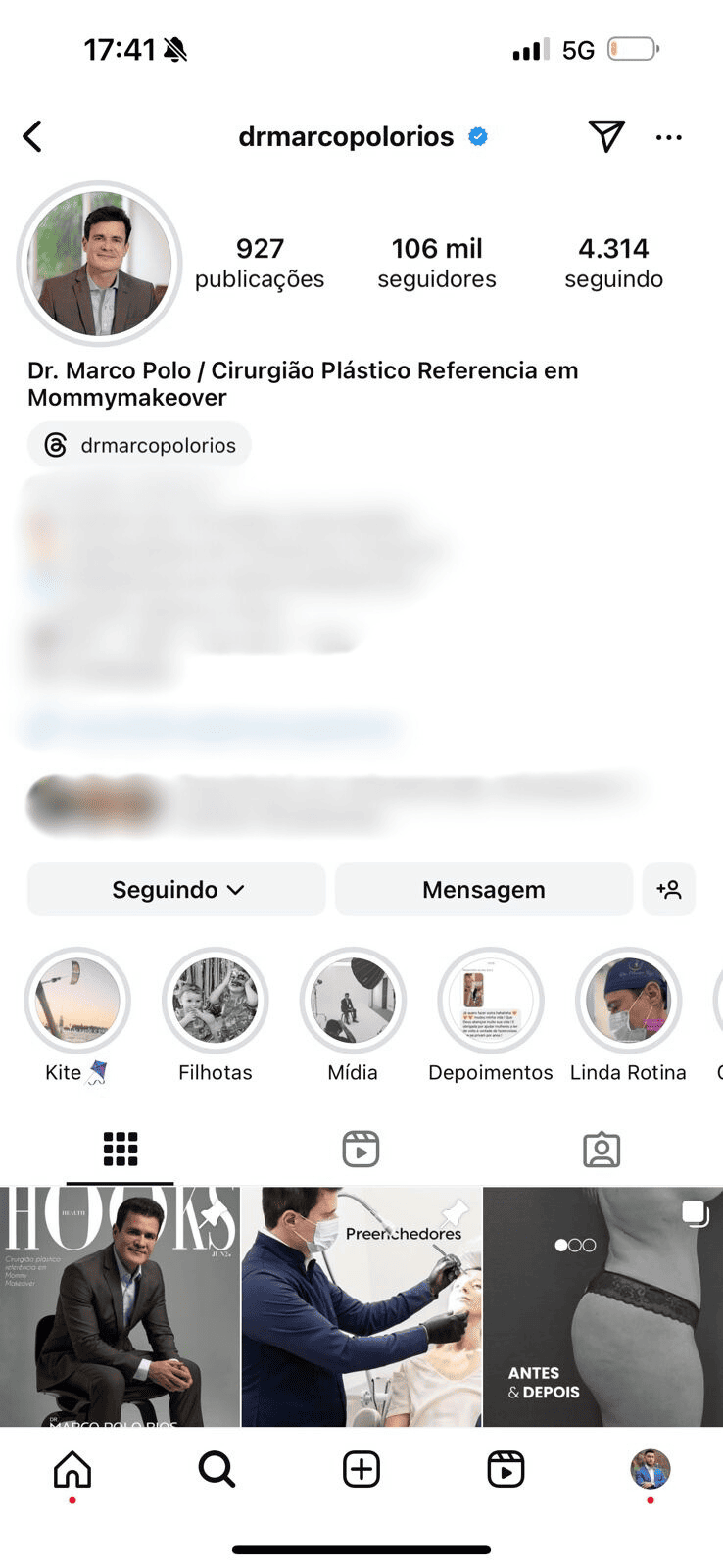View the Mídia story highlight

[x=353, y=1015]
